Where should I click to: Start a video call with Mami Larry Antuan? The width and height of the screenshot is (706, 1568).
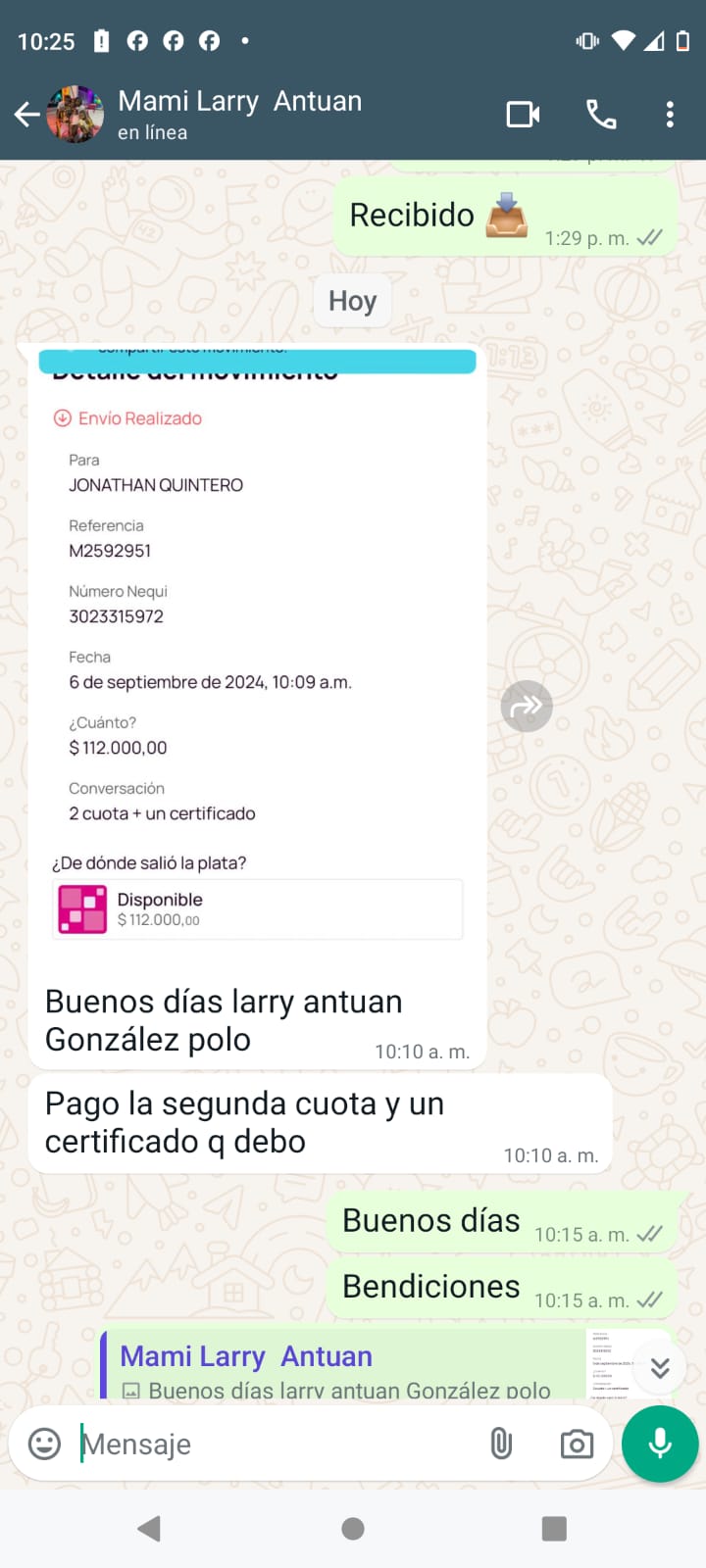[523, 115]
